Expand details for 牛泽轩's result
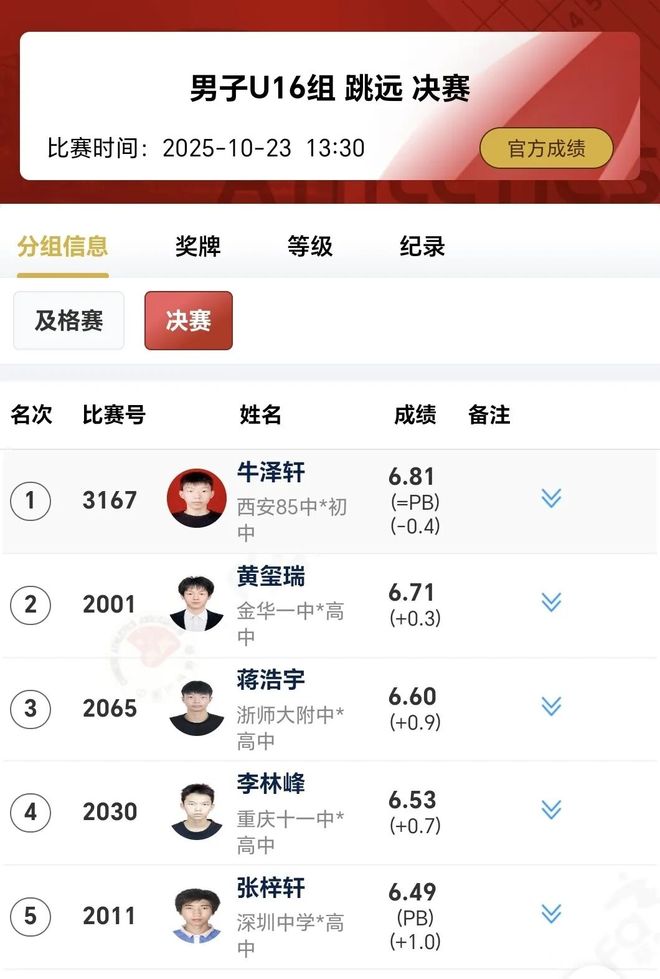660x979 pixels. [551, 498]
